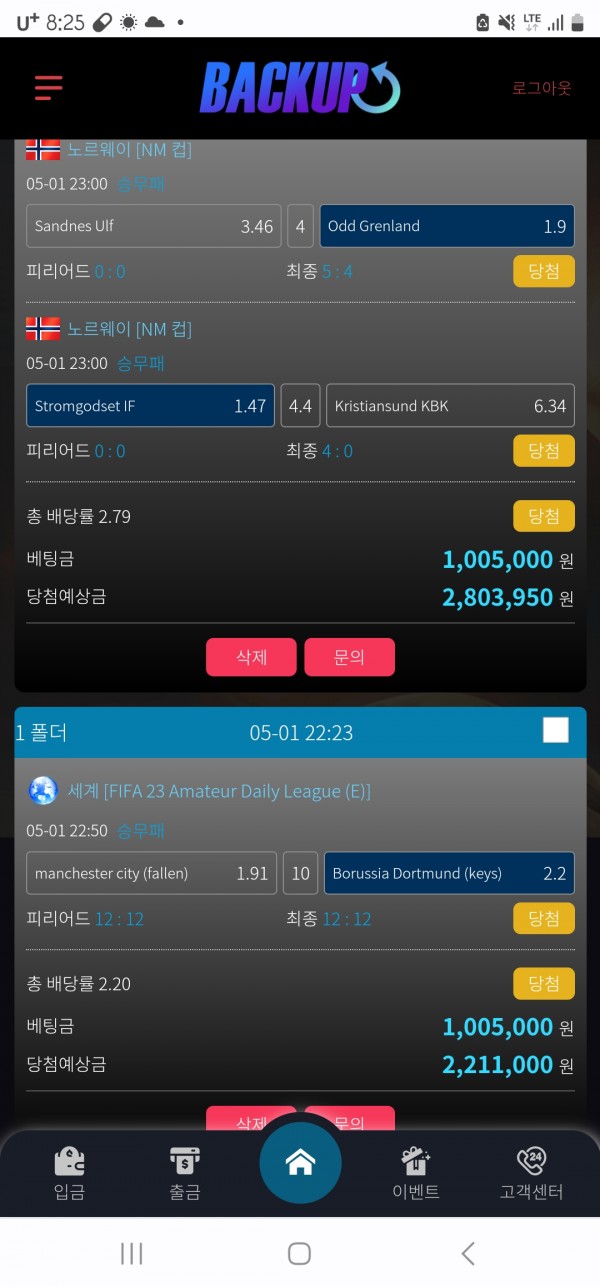Tap 로그아웃 to log out
Image resolution: width=600 pixels, height=1287 pixels.
[541, 88]
